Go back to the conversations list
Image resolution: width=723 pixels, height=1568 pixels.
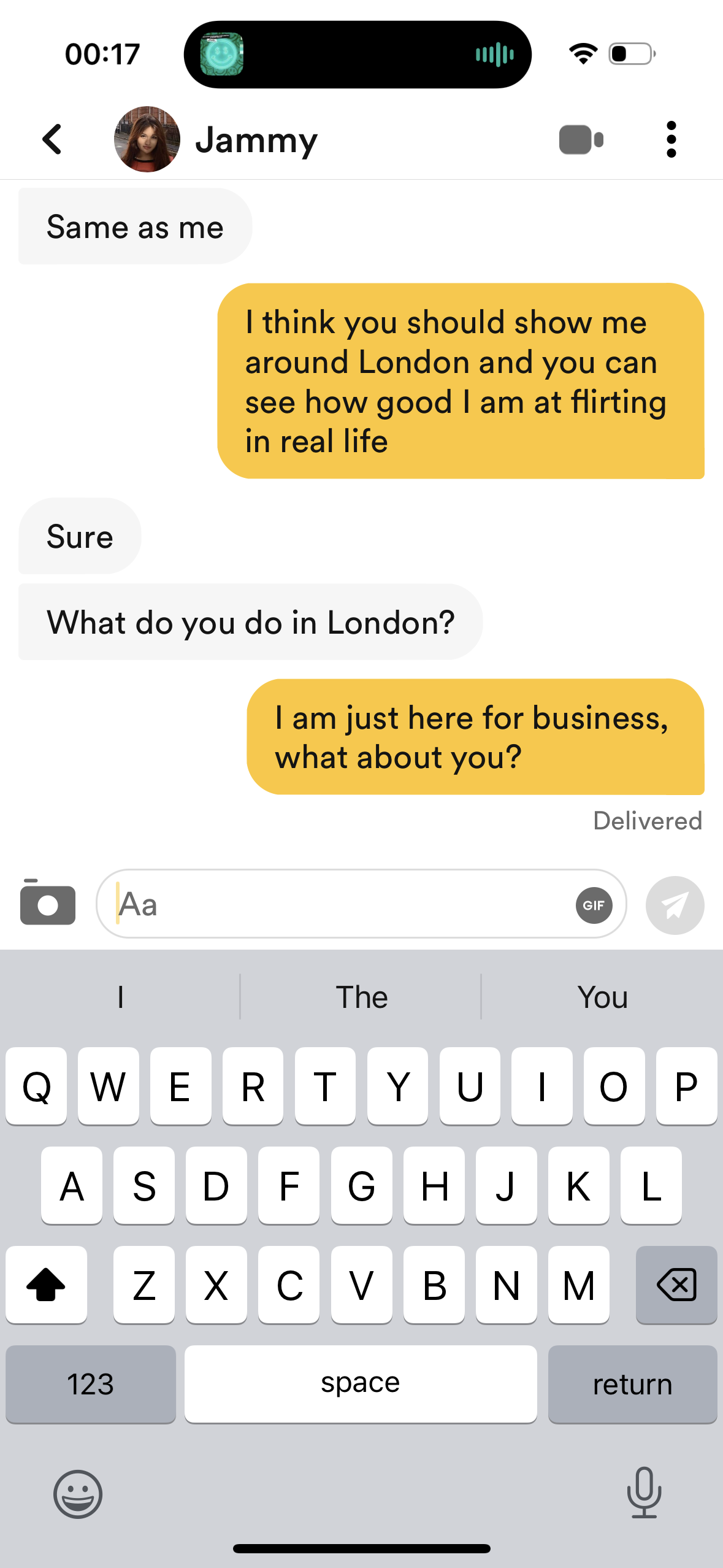[x=53, y=139]
